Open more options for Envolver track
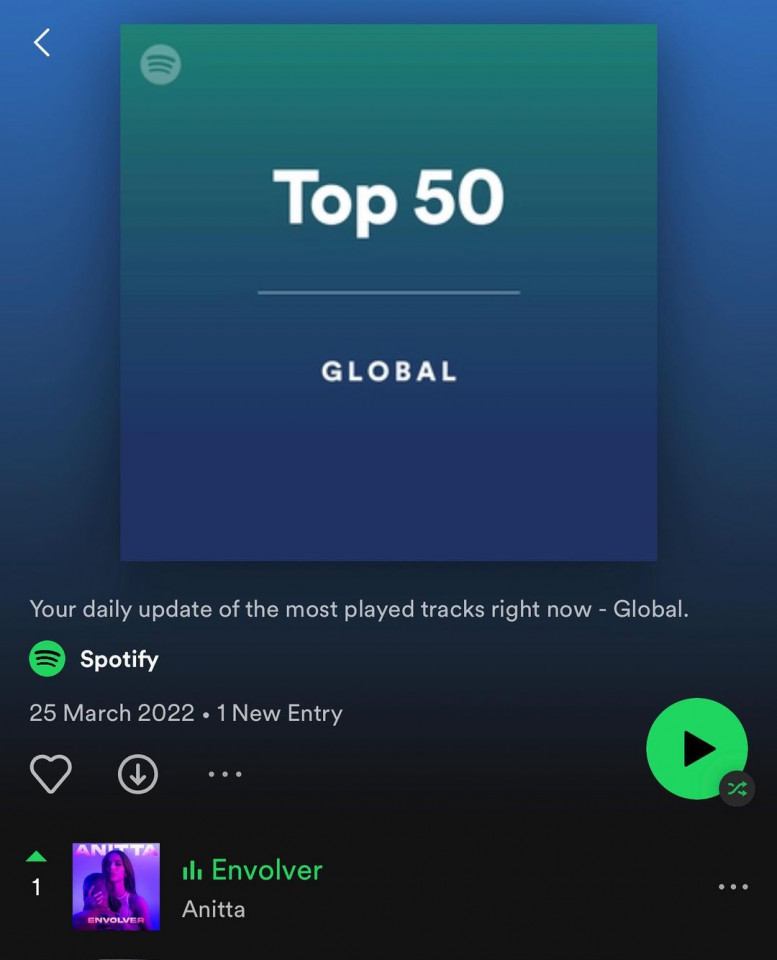This screenshot has height=960, width=777. [x=733, y=887]
